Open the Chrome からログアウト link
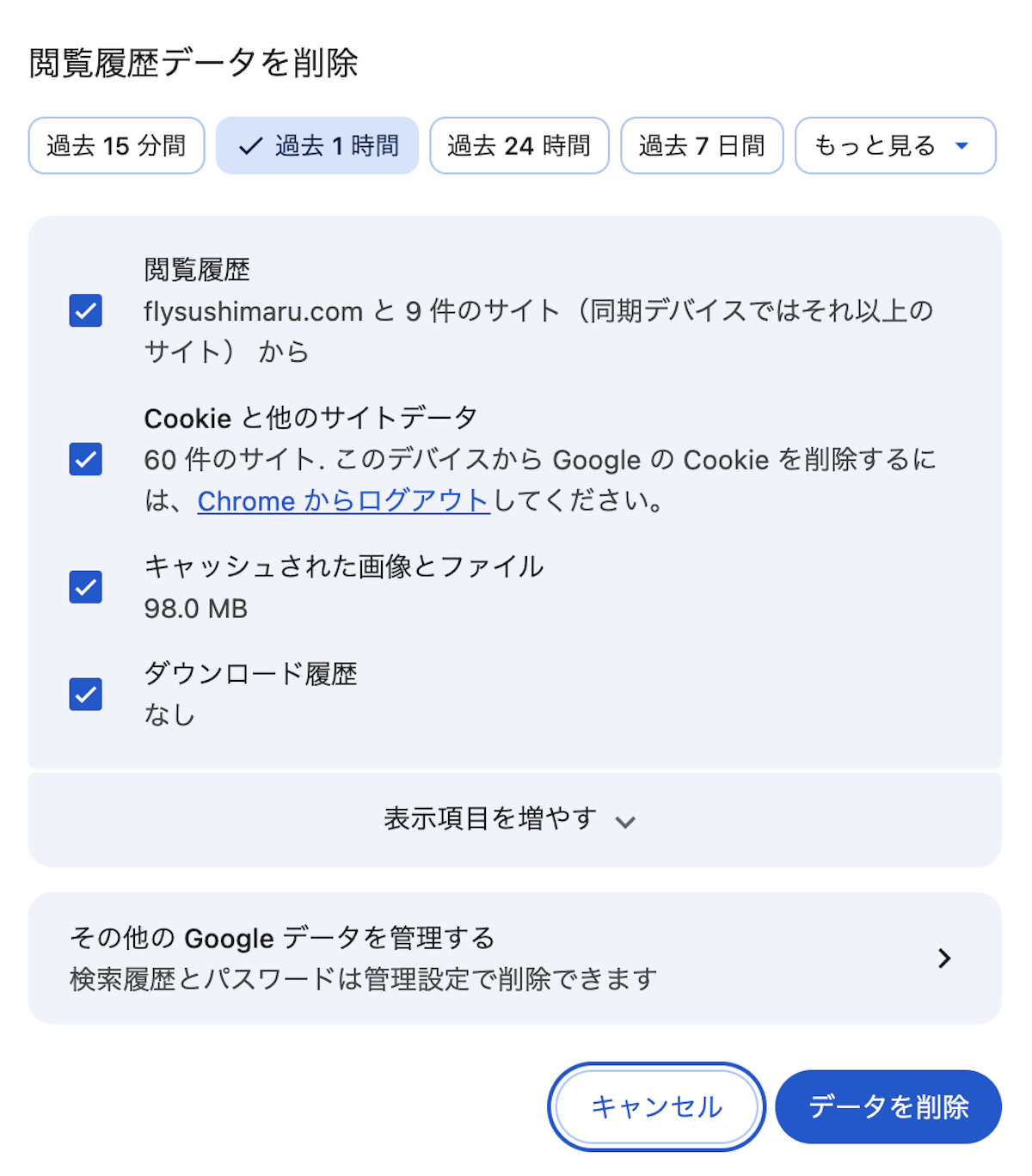The image size is (1032, 1176). pos(343,501)
